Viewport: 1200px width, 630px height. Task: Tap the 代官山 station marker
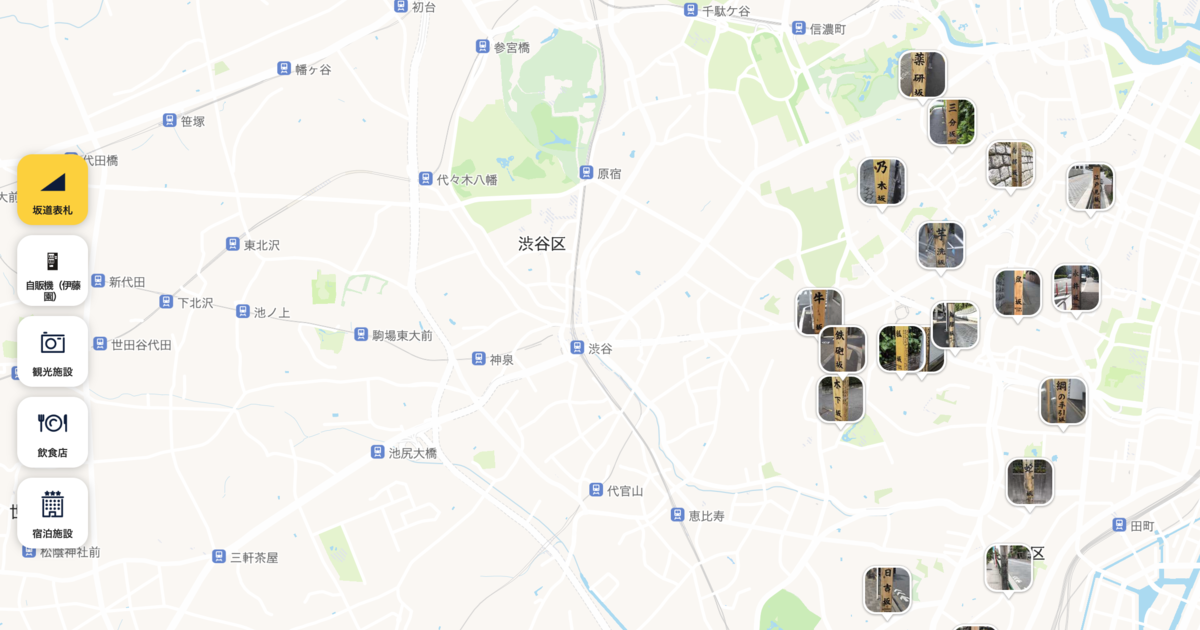point(596,490)
